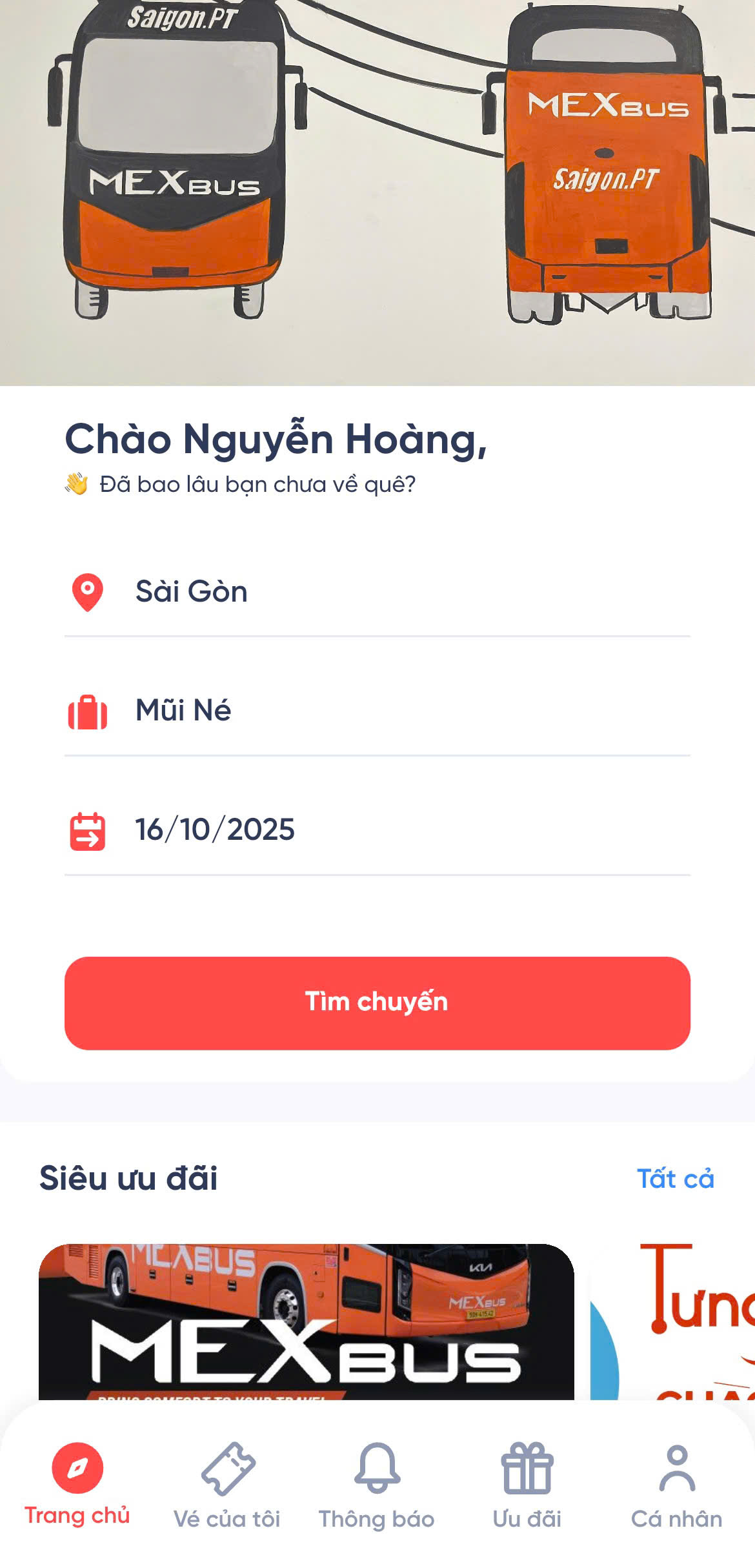755x1568 pixels.
Task: Open the departure field showing Sài Gòn
Action: [192, 591]
